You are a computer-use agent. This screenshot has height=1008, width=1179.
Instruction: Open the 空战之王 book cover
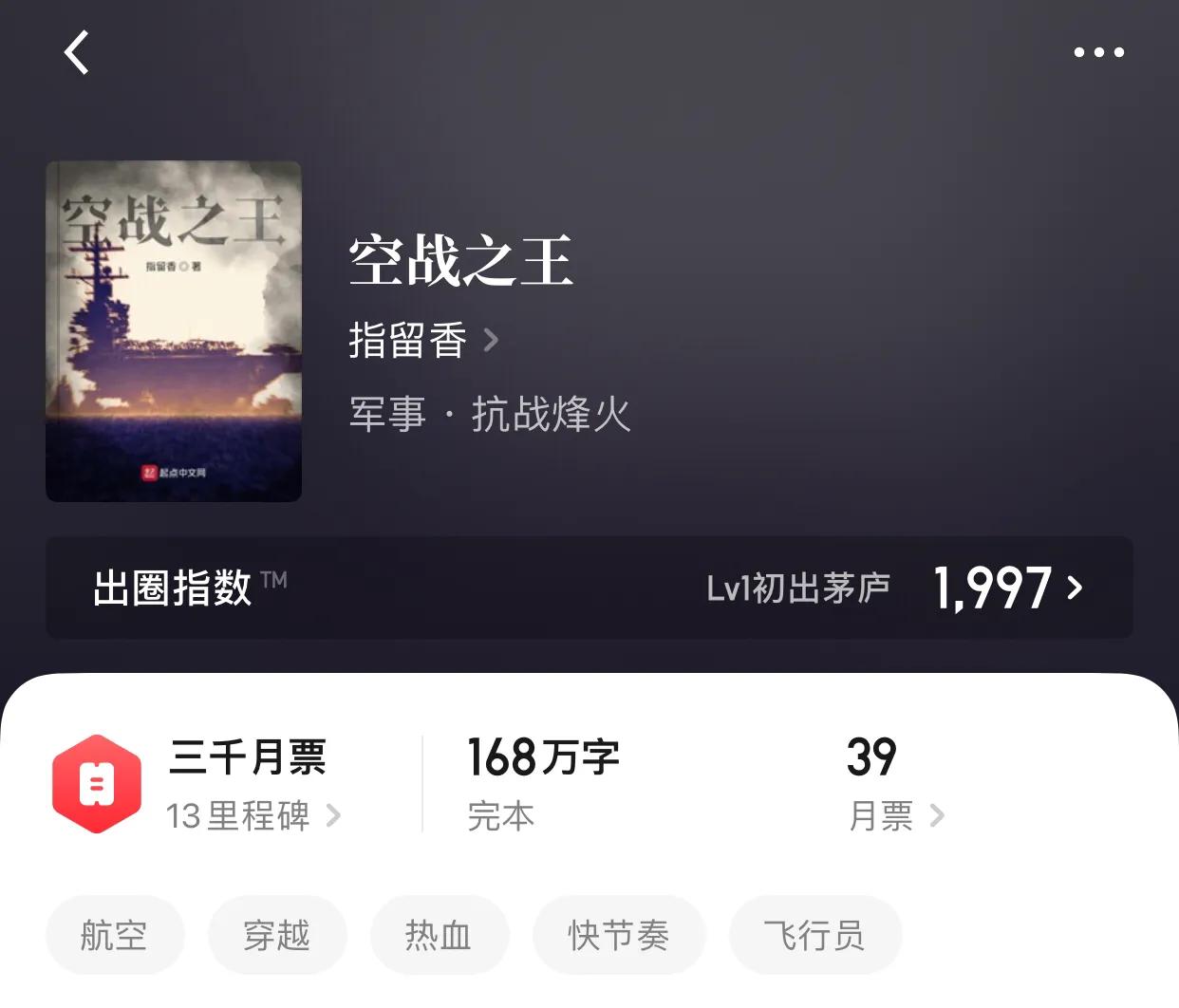pos(174,331)
